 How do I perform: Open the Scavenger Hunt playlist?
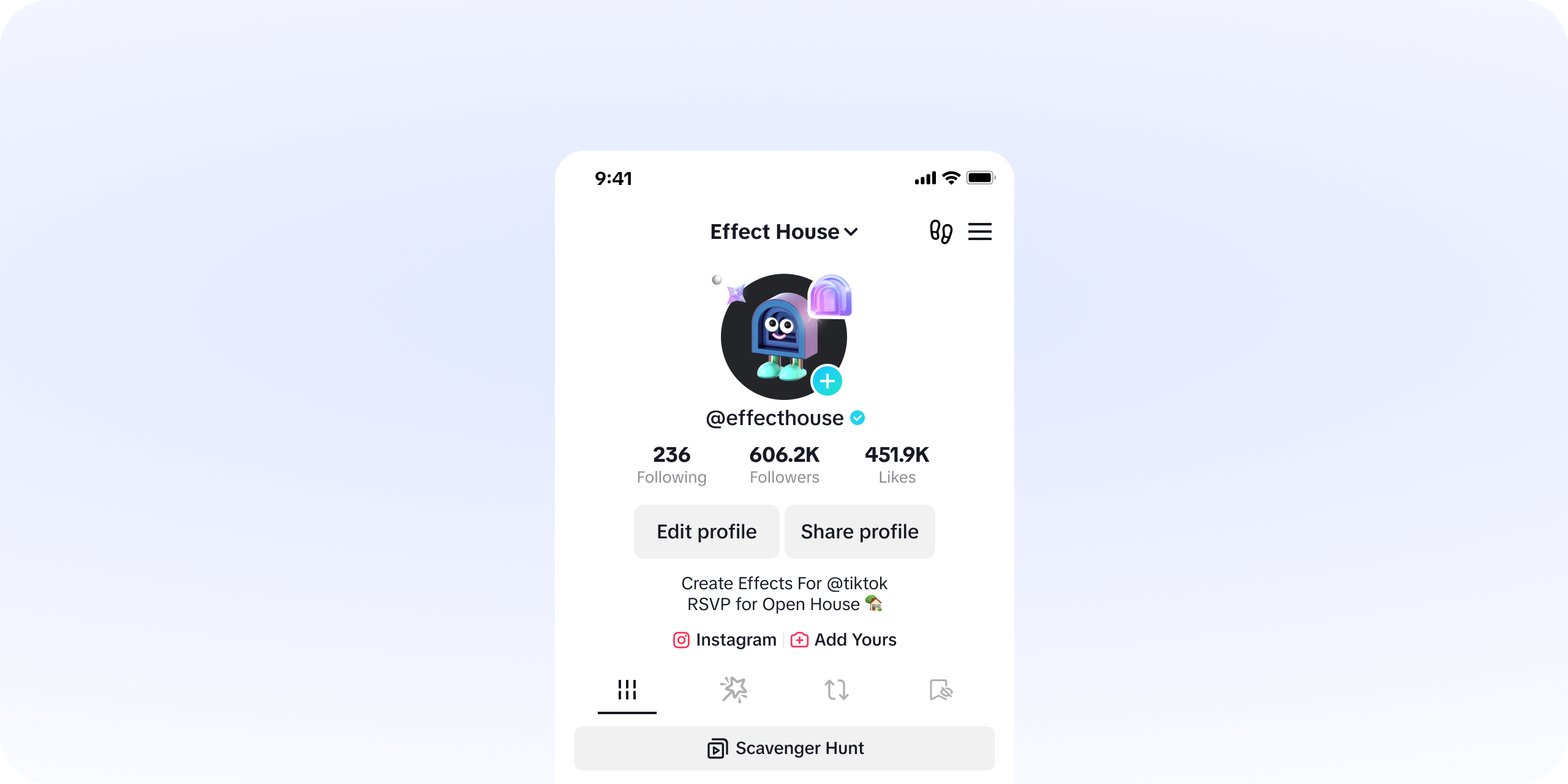point(784,748)
